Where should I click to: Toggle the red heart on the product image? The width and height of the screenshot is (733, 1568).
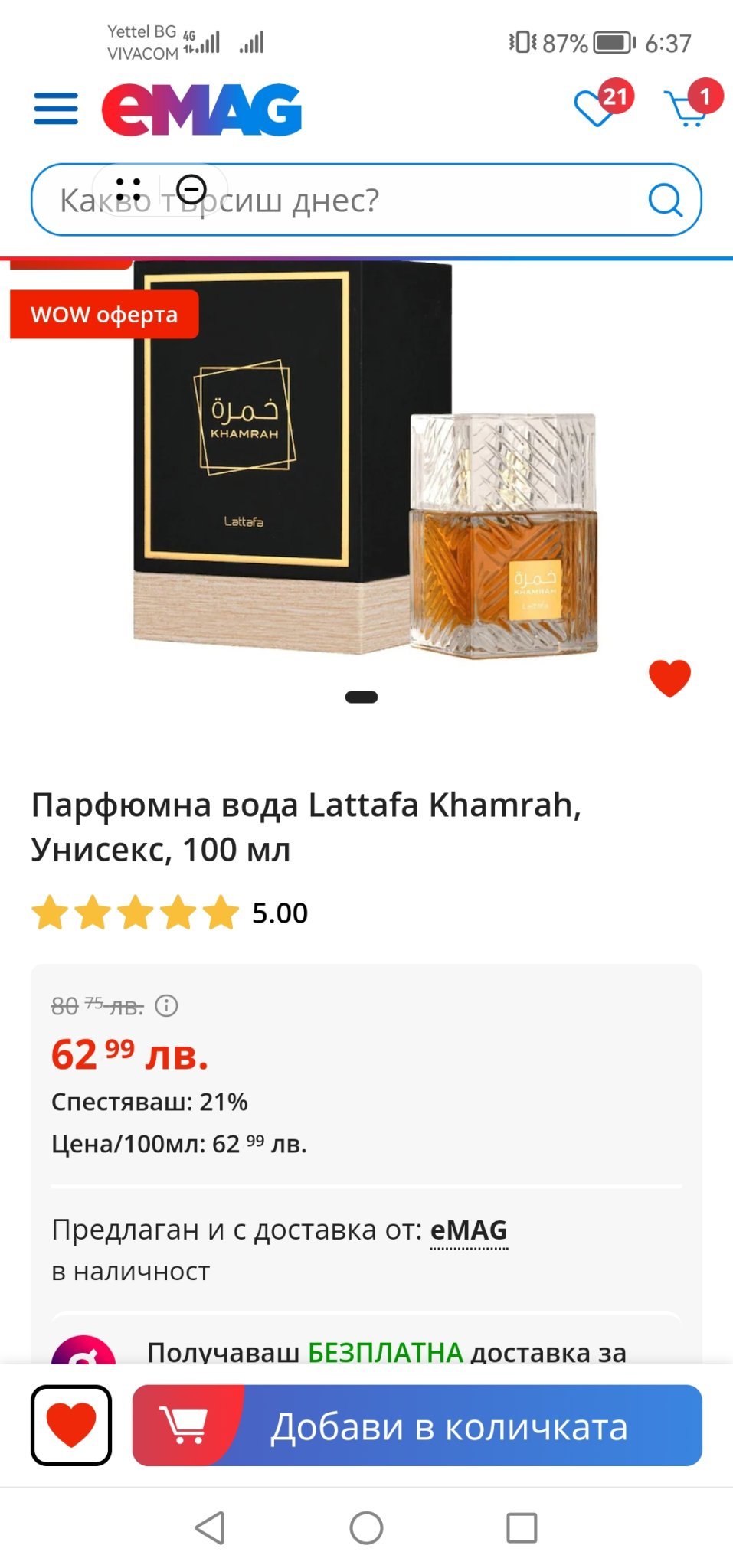(x=669, y=678)
